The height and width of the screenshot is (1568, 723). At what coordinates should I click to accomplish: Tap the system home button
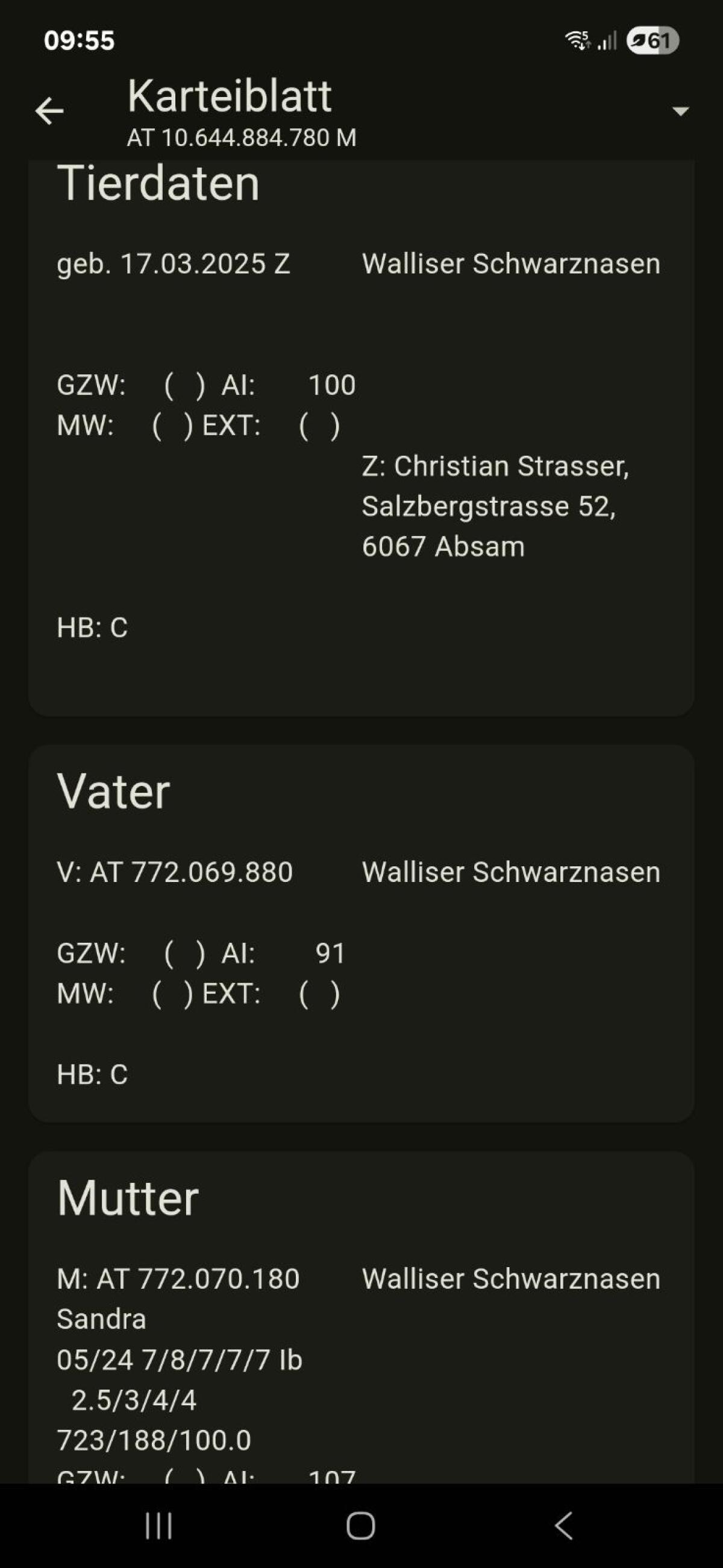[361, 1525]
